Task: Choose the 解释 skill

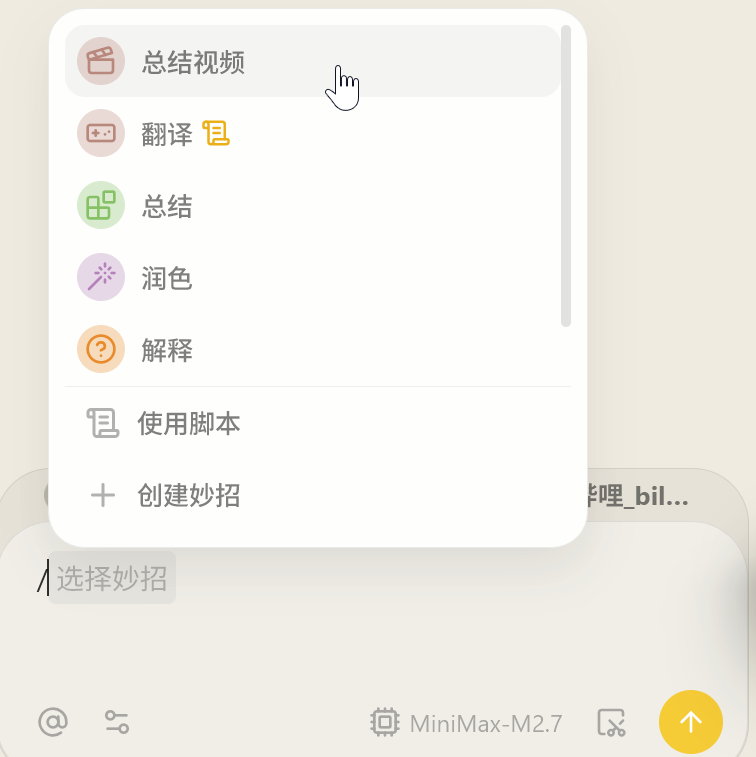Action: [x=167, y=350]
